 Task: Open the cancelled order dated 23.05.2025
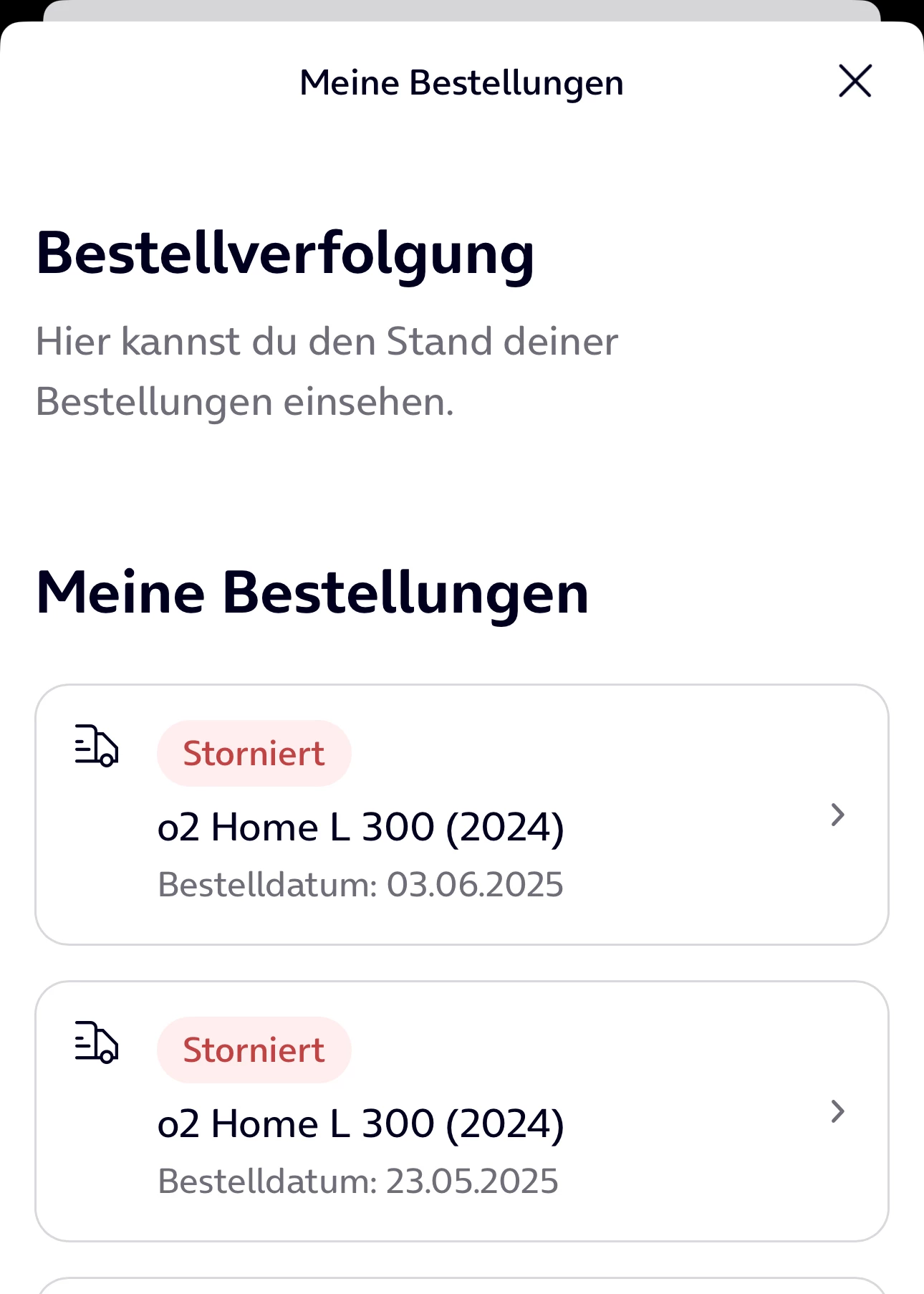(461, 1111)
